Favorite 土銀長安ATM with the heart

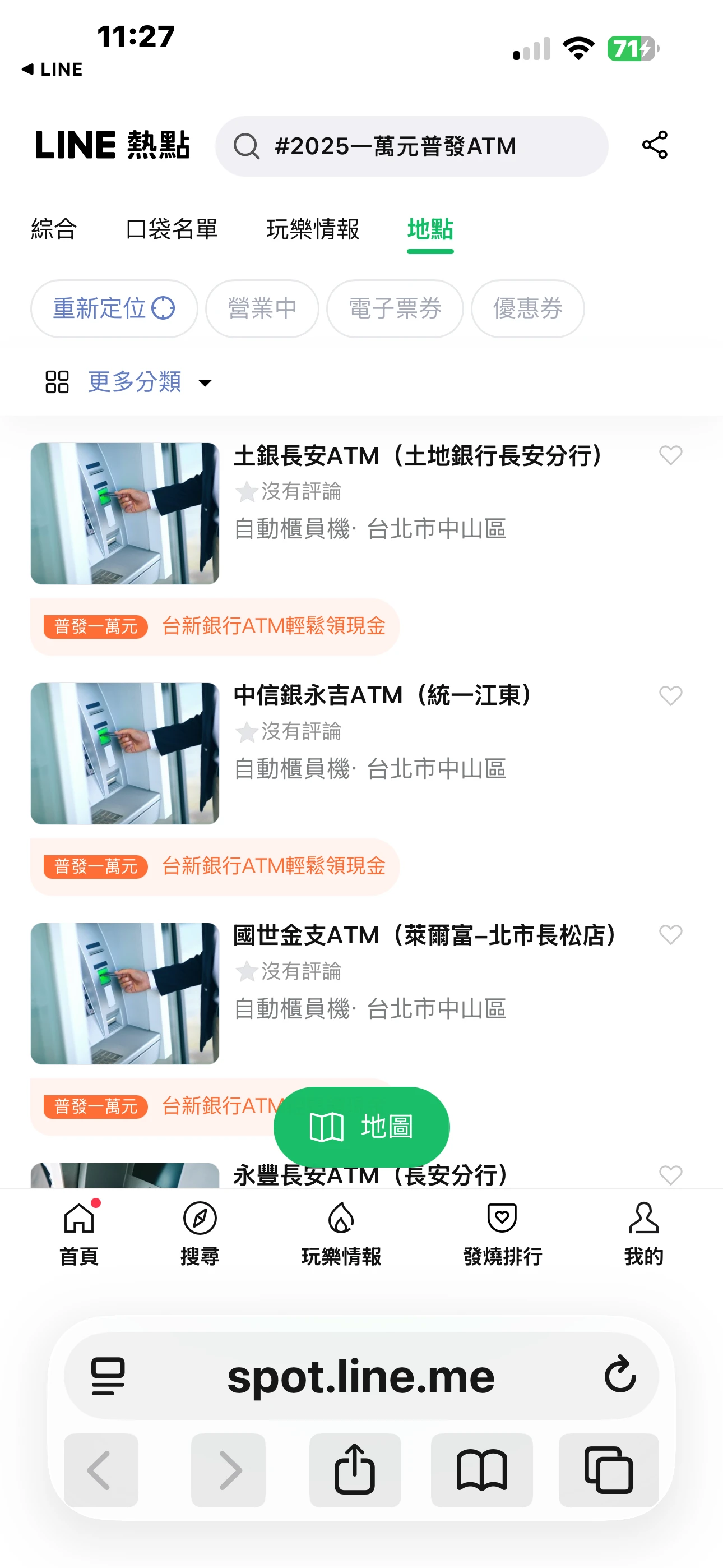[670, 455]
